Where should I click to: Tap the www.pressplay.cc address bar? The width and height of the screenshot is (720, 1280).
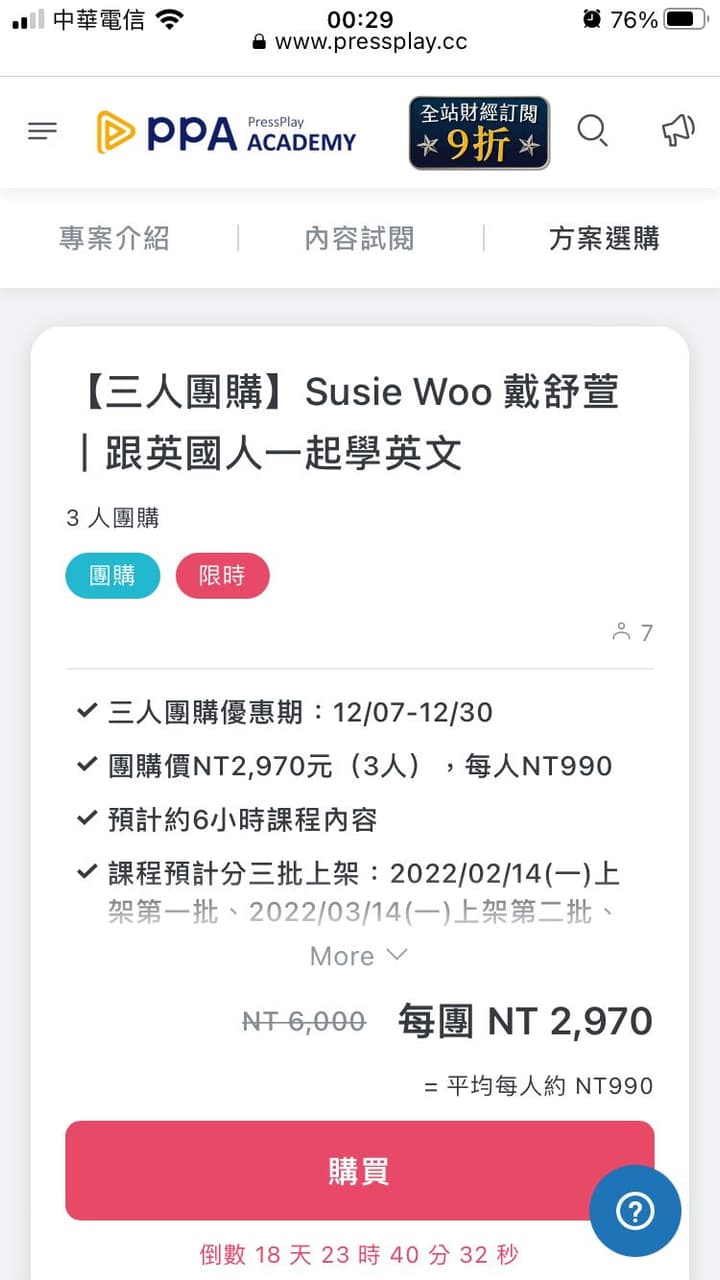(360, 42)
